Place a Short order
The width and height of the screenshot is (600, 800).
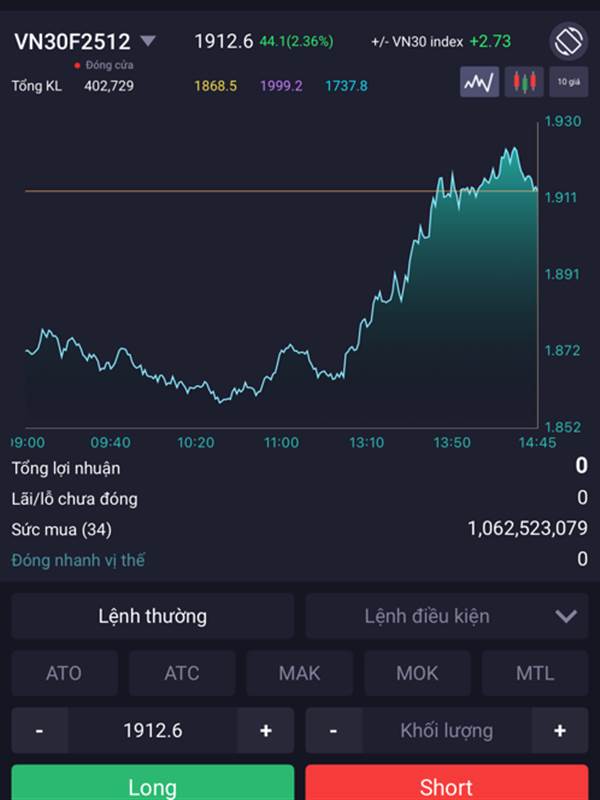point(446,784)
